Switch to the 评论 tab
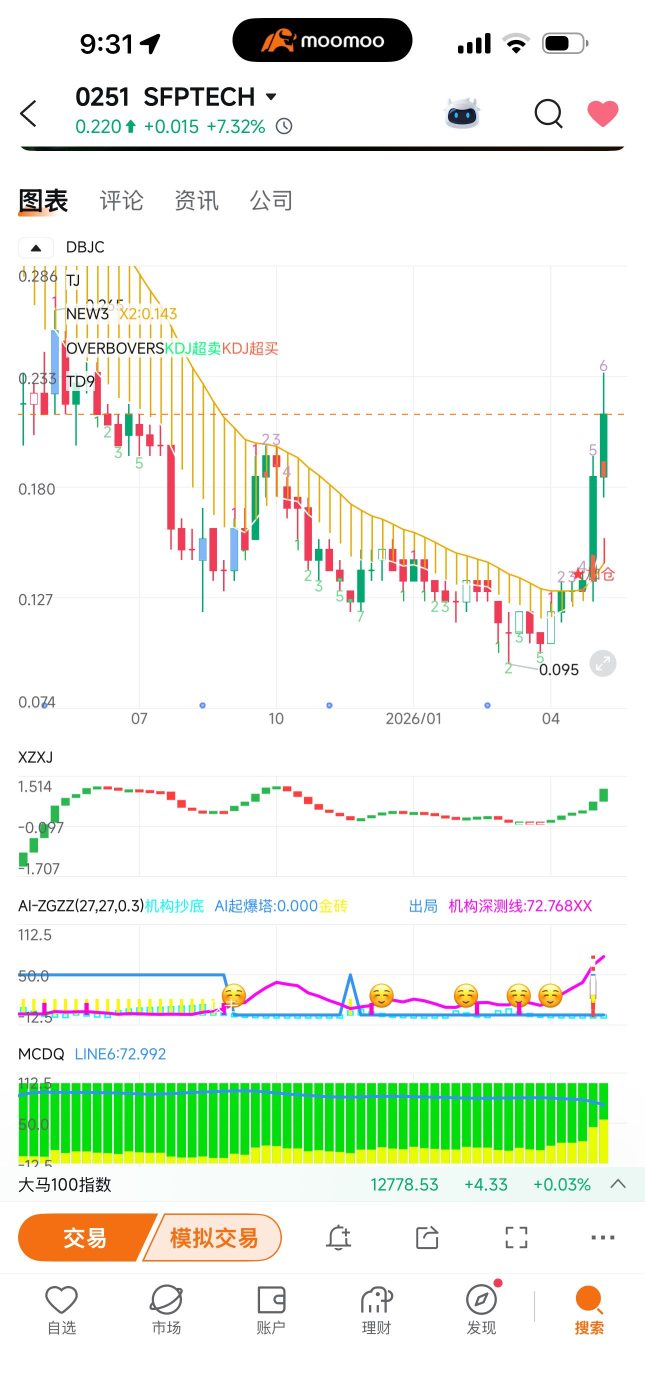This screenshot has height=1398, width=645. pyautogui.click(x=121, y=201)
